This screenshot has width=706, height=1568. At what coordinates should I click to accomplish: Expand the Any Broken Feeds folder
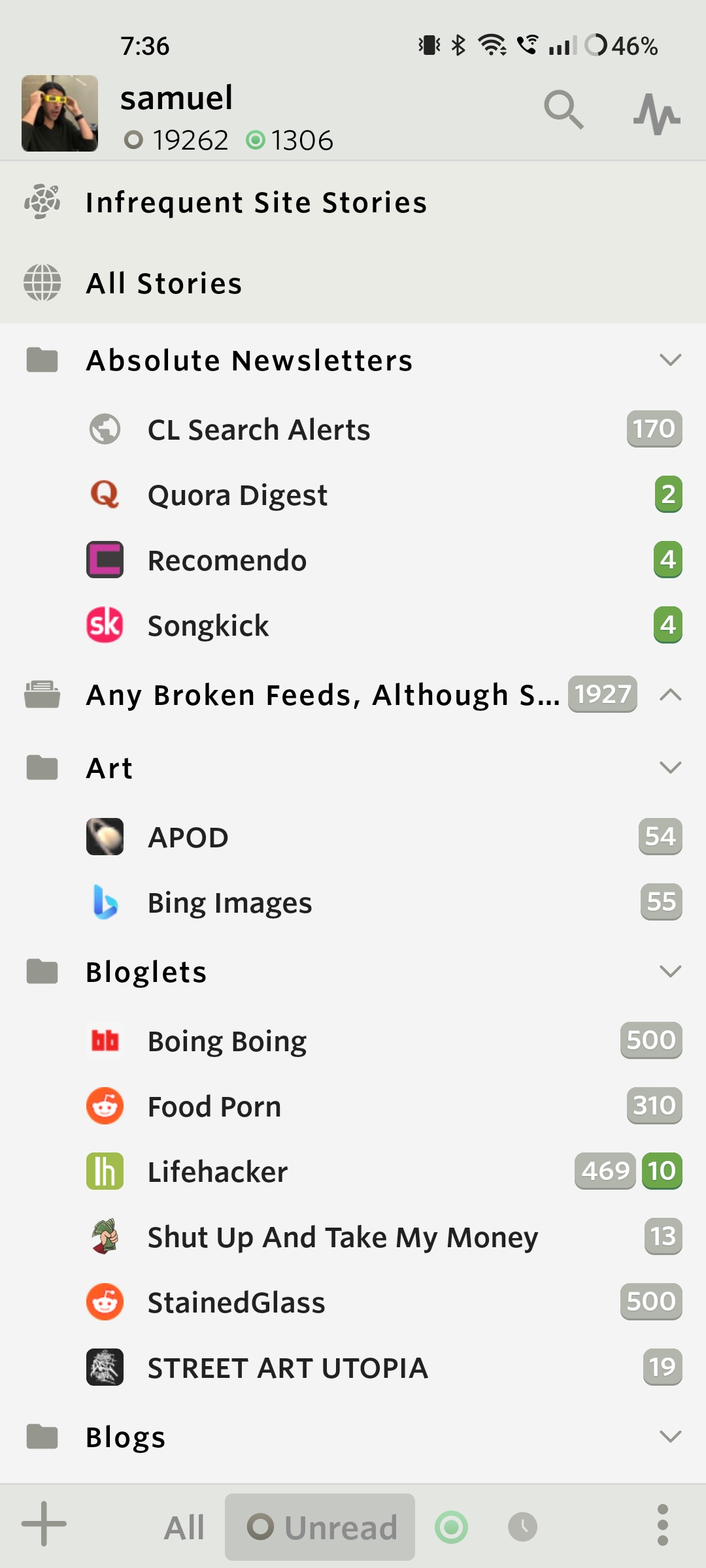click(x=670, y=695)
